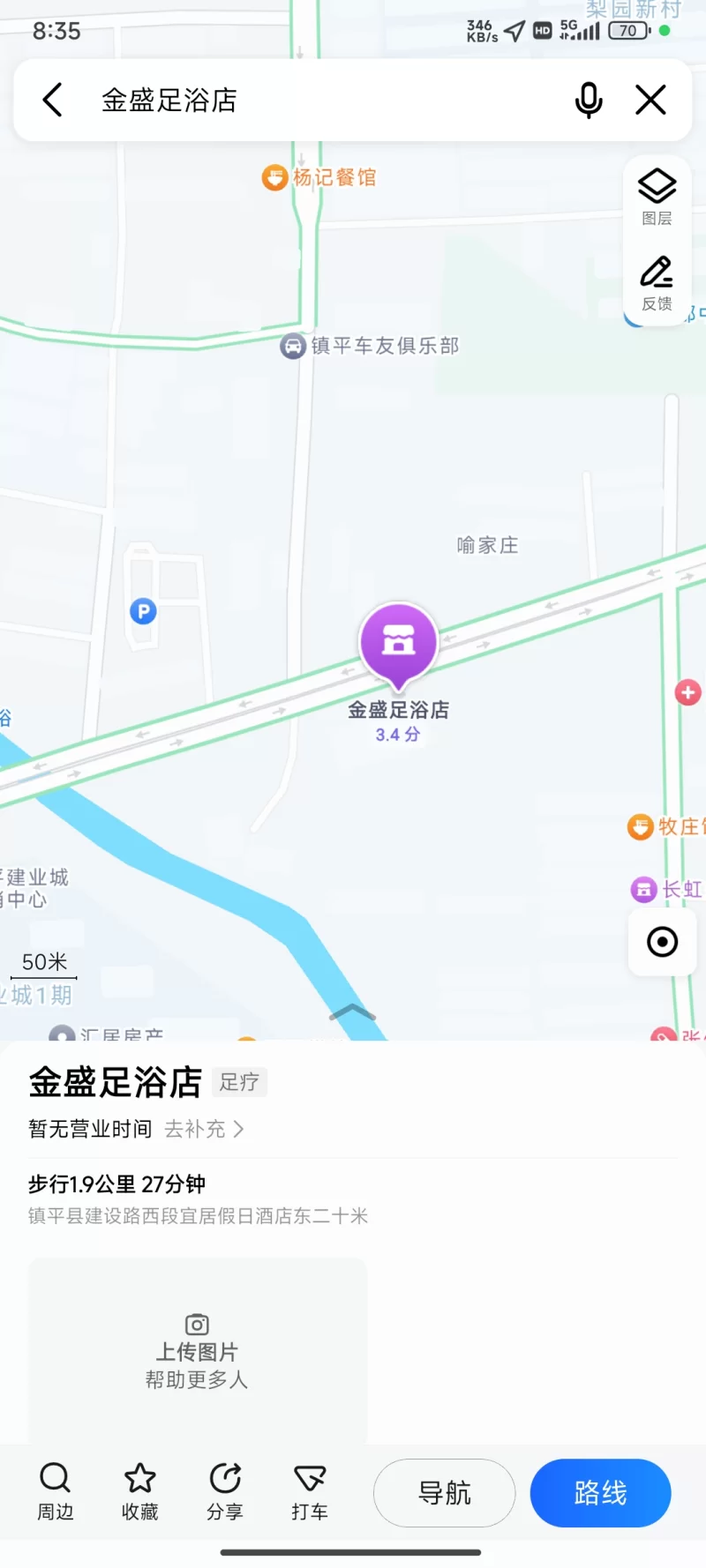Save place with 收藏 star

coord(139,1492)
